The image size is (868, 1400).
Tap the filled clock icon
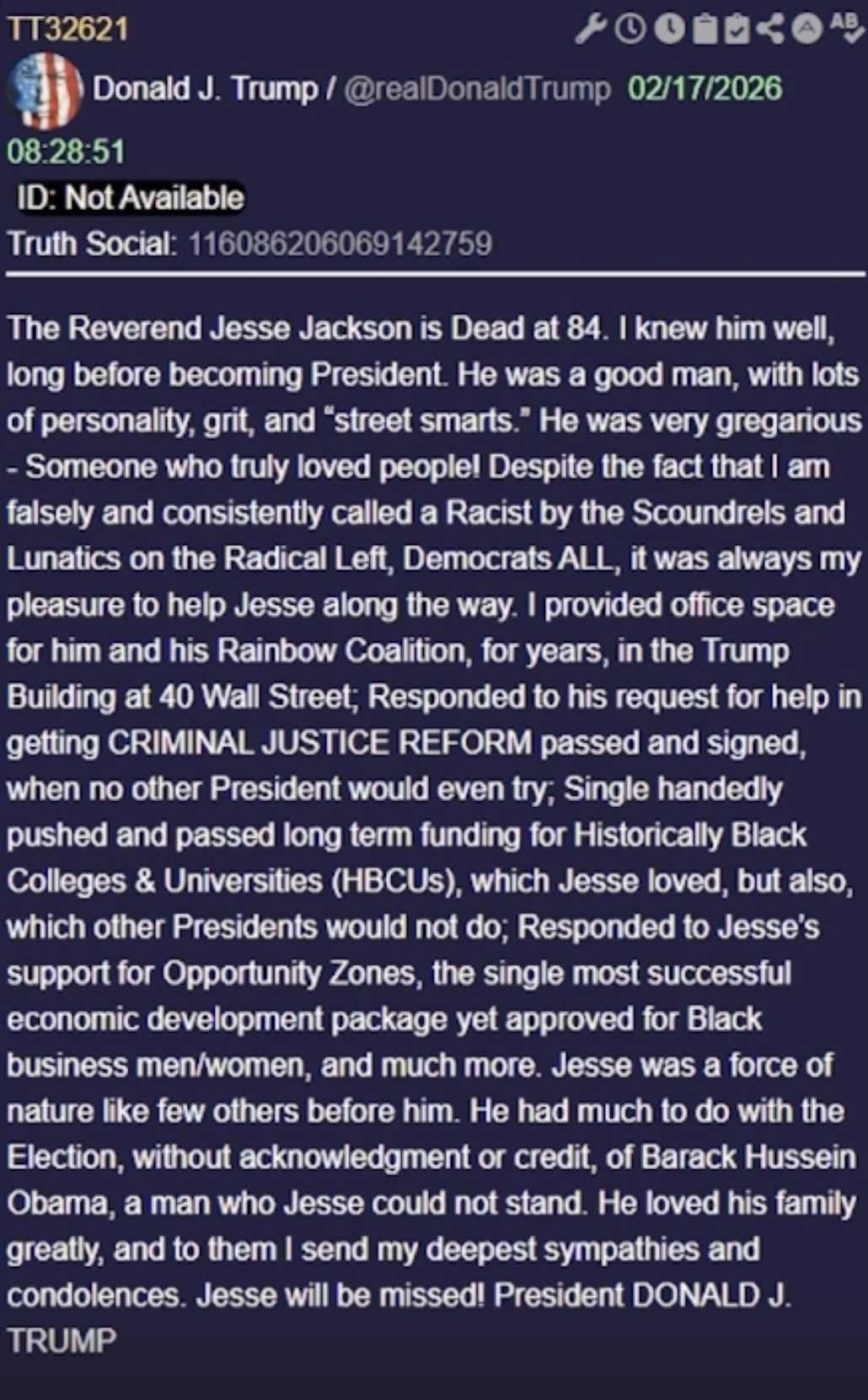pyautogui.click(x=669, y=29)
